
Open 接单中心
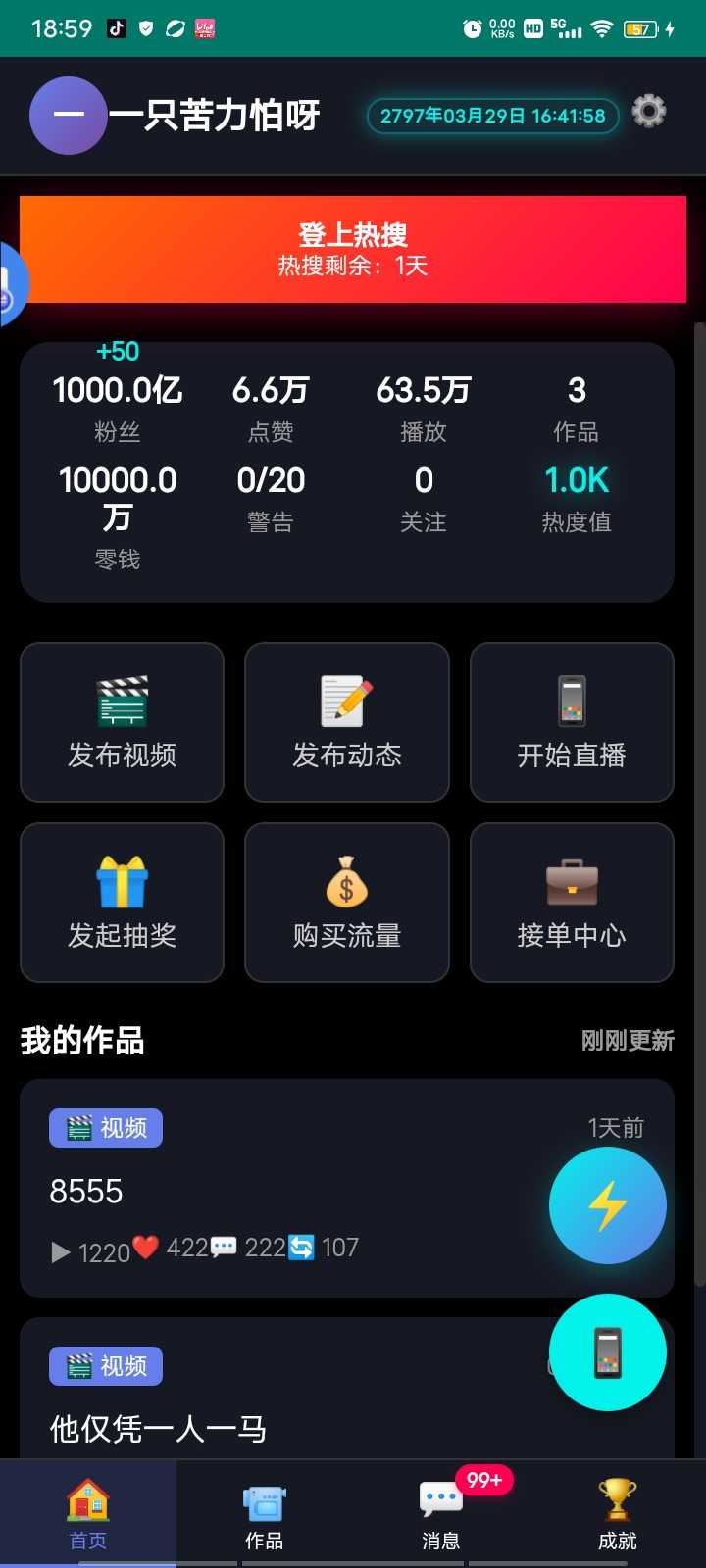pos(572,903)
